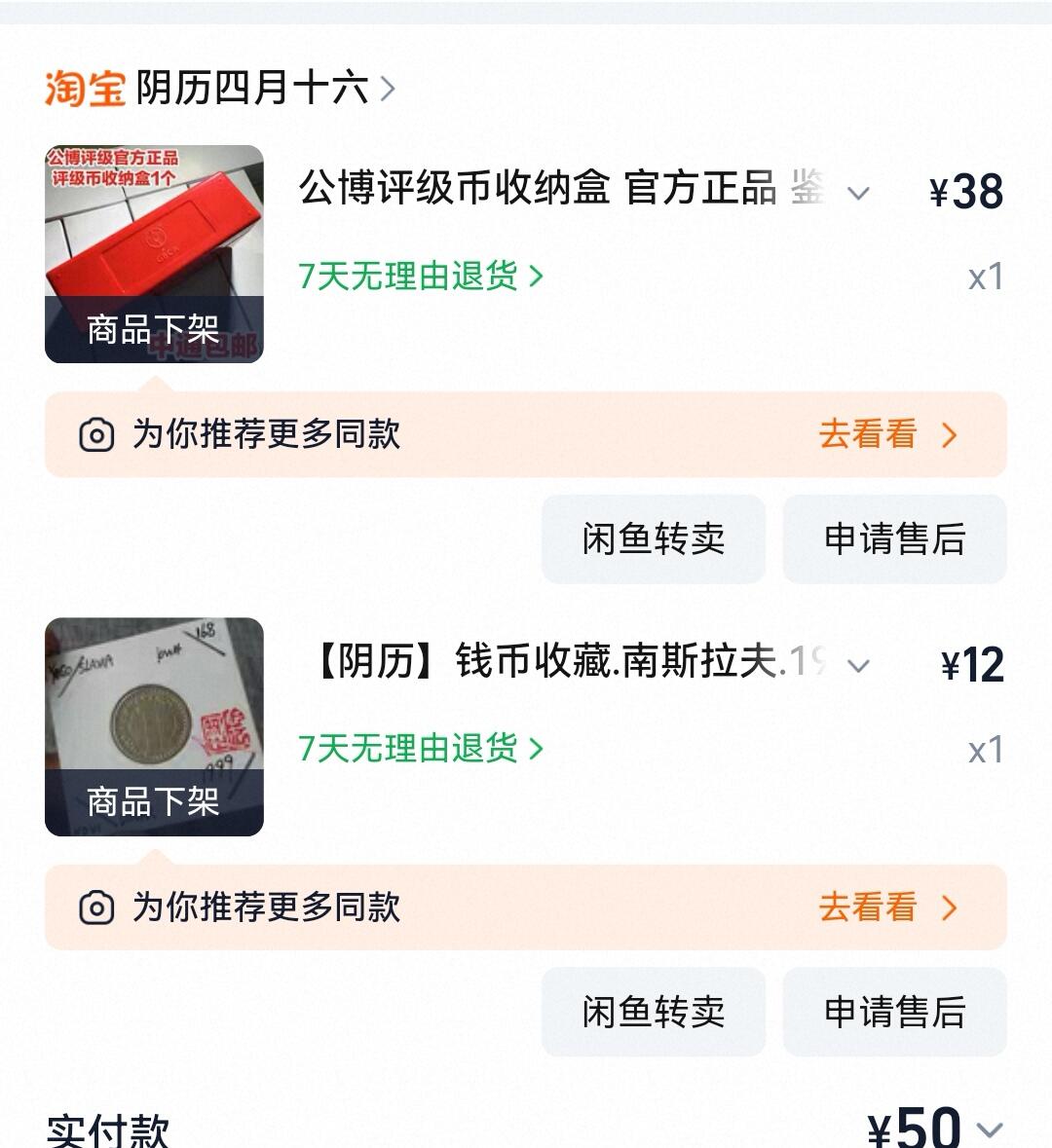Open the 南斯拉夫 coin product thumbnail
The width and height of the screenshot is (1052, 1148).
pyautogui.click(x=154, y=726)
